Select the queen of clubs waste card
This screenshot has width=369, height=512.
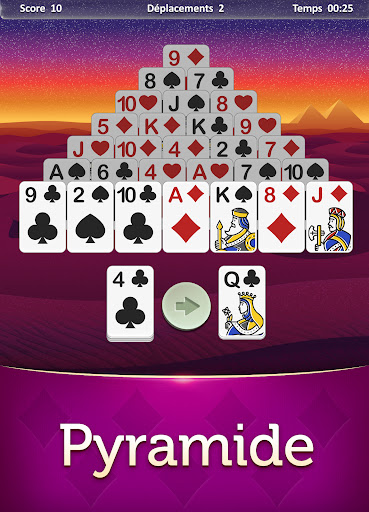(242, 303)
